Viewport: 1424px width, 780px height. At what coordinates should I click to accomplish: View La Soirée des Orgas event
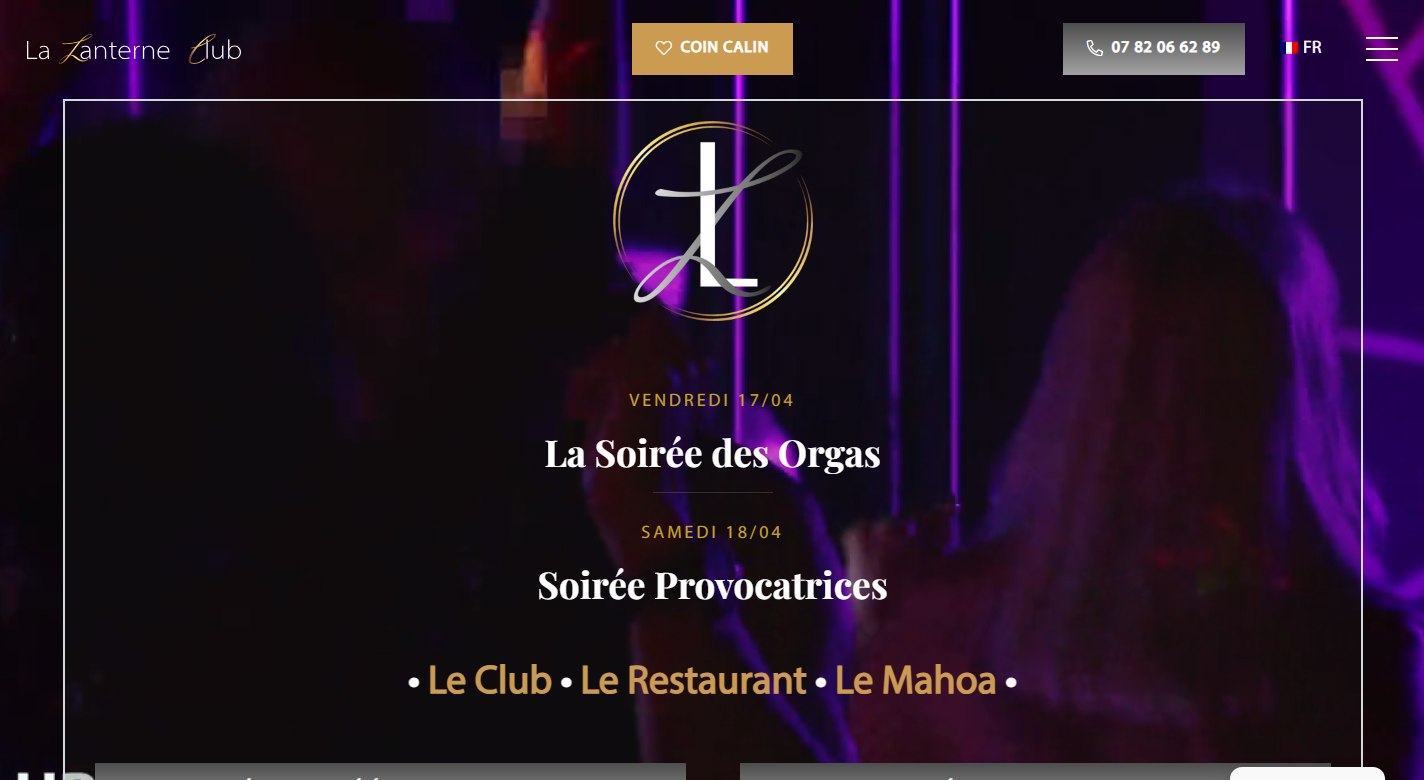(712, 454)
